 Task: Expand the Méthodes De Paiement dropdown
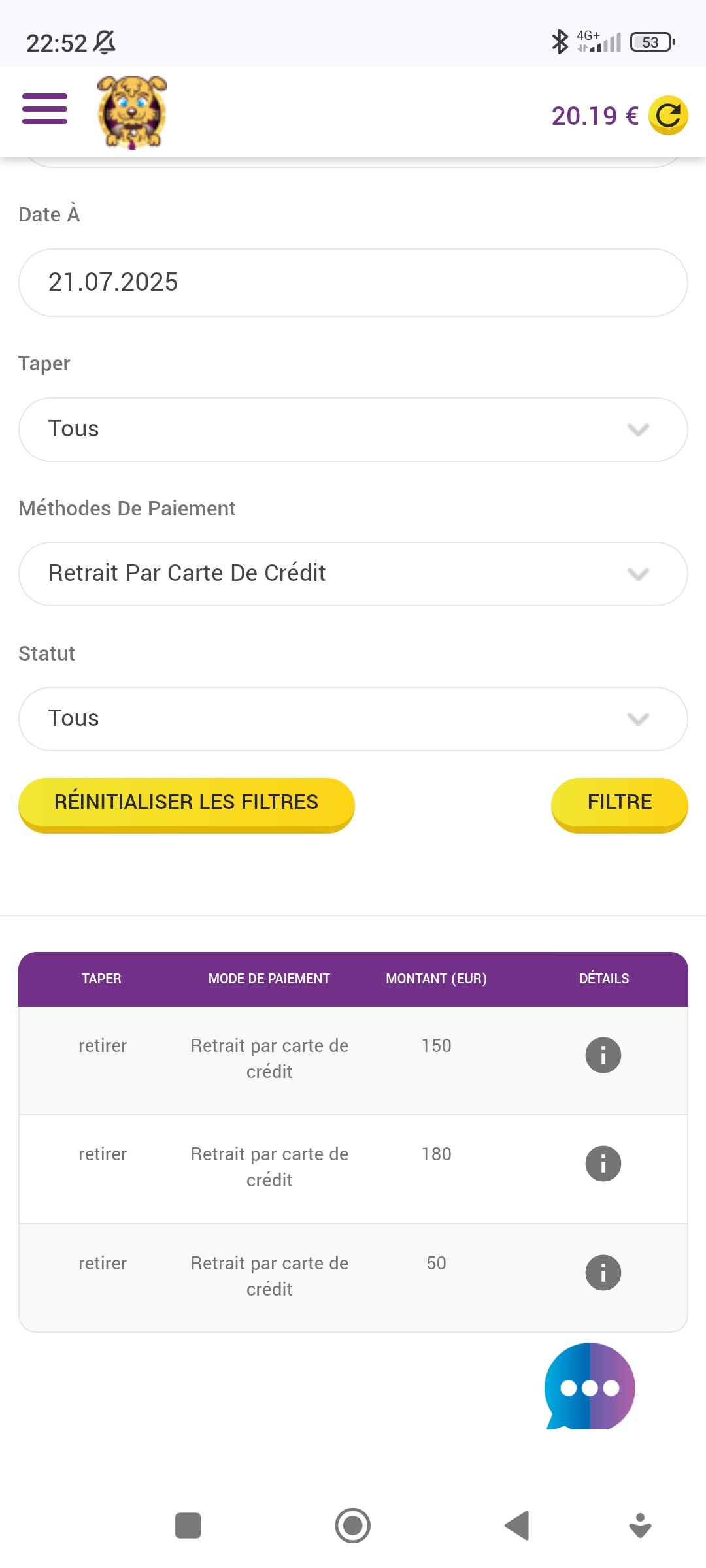[353, 574]
